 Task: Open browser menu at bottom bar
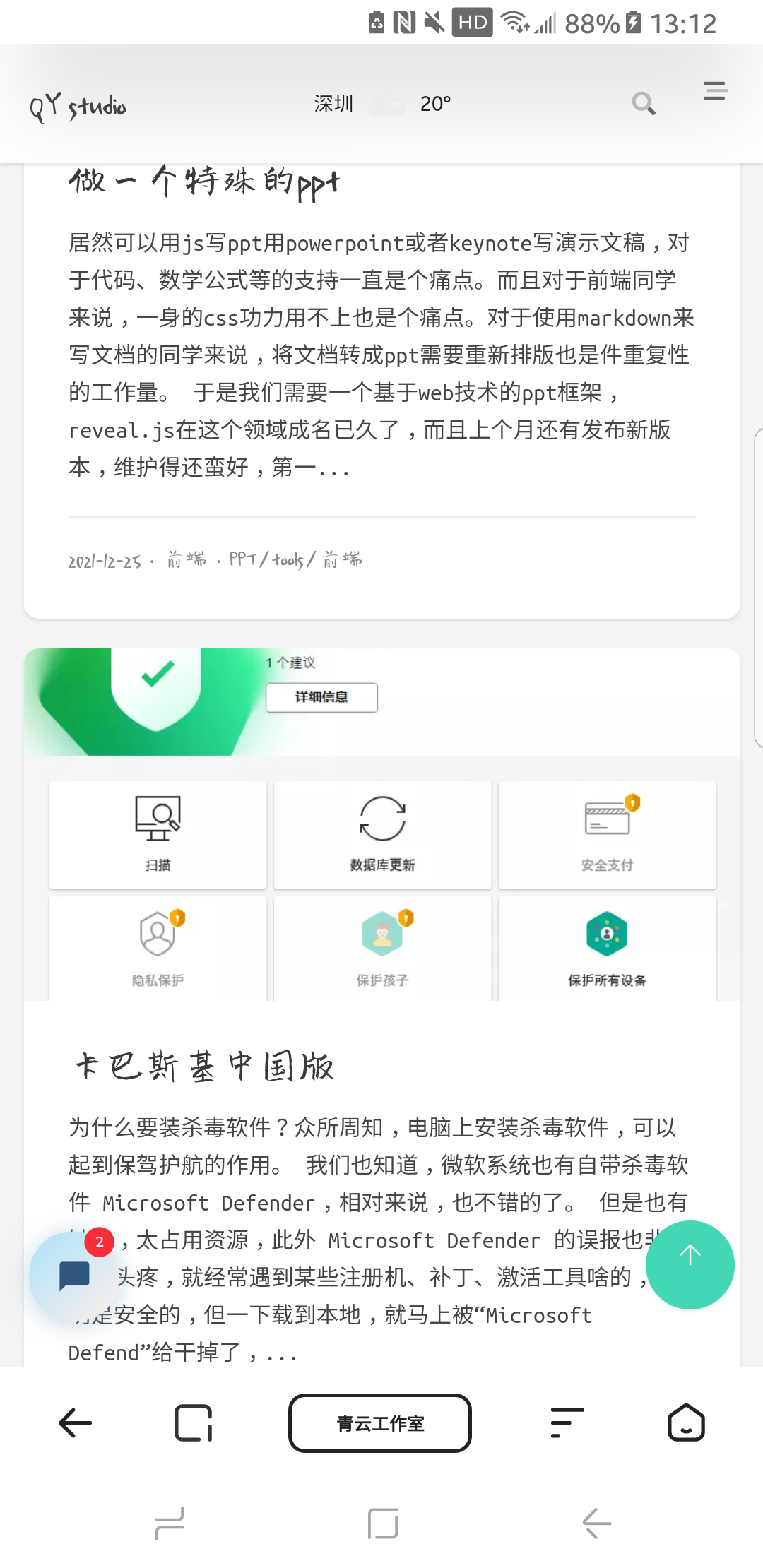565,1423
